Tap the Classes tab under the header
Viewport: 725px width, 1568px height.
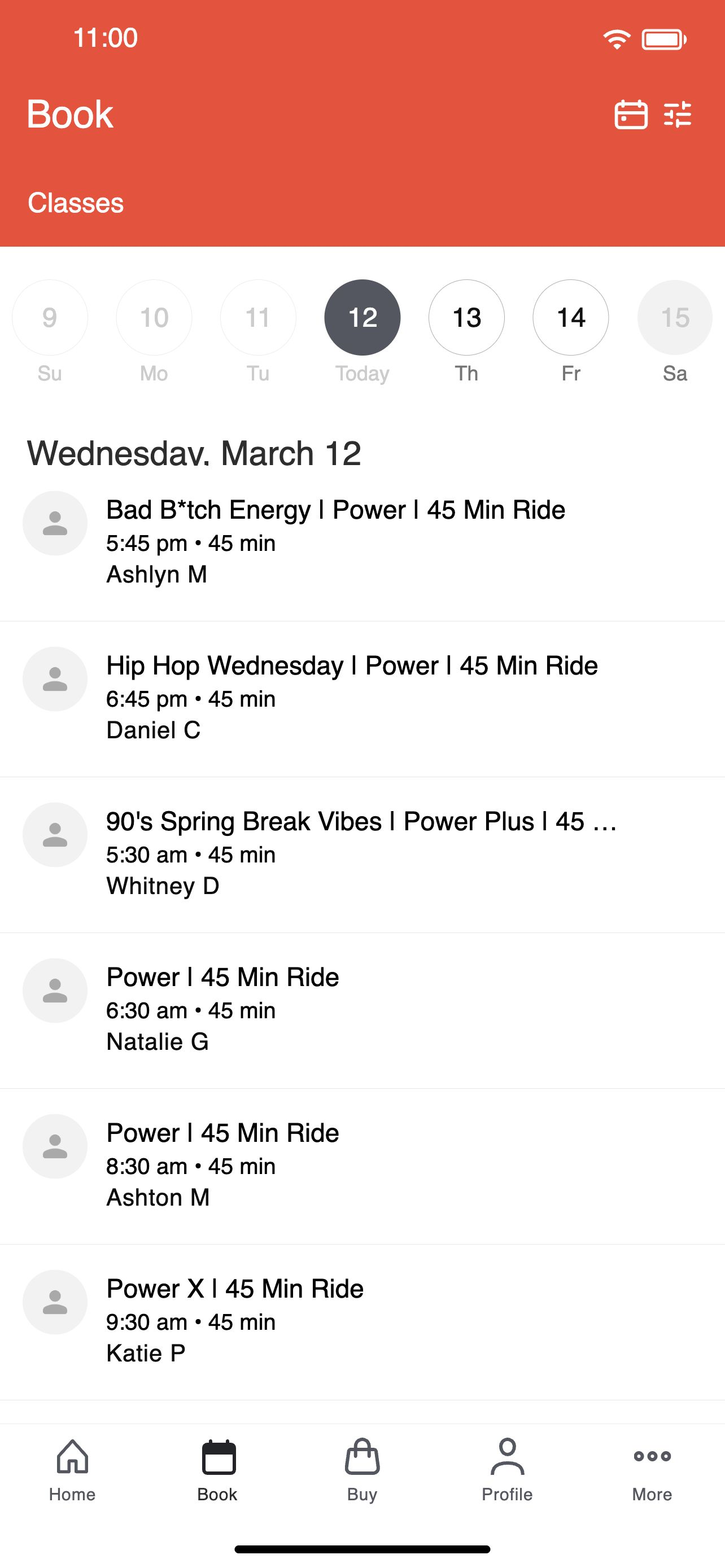pos(76,203)
